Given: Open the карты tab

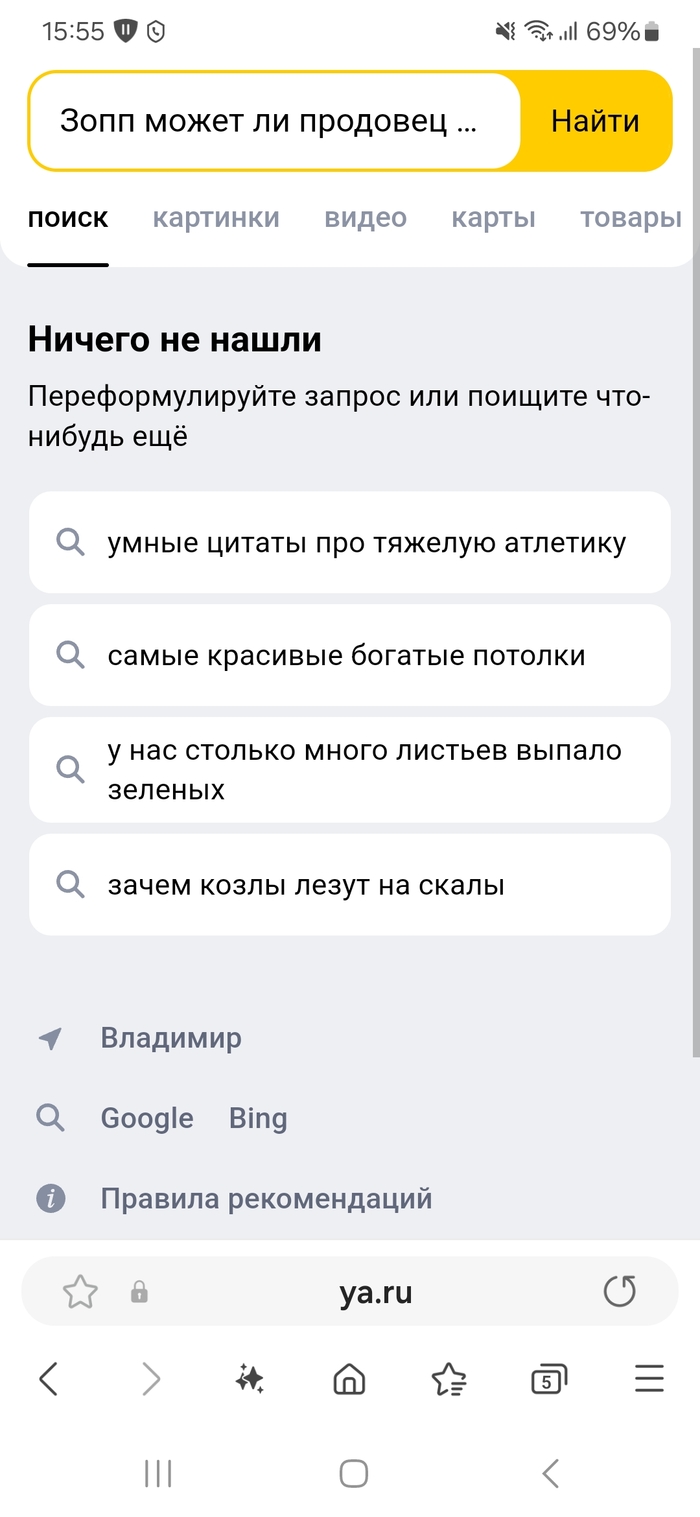Looking at the screenshot, I should [493, 218].
